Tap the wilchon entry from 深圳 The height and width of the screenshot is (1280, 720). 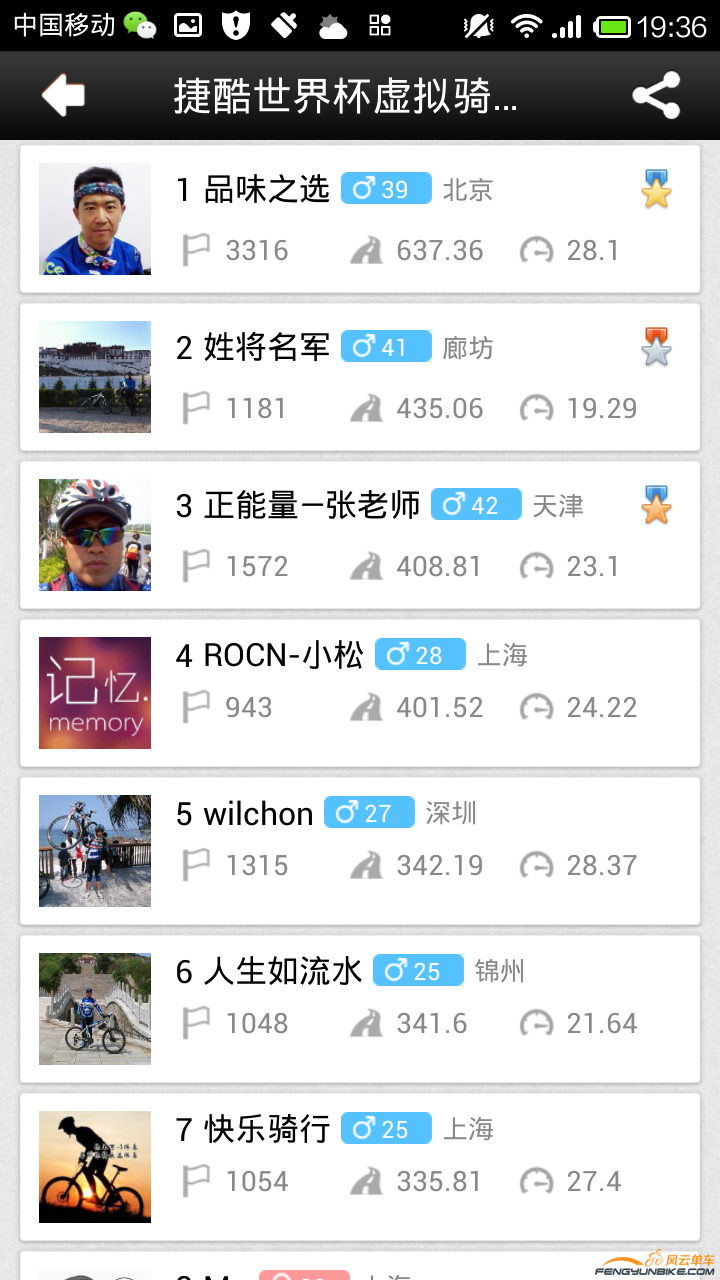coord(360,851)
